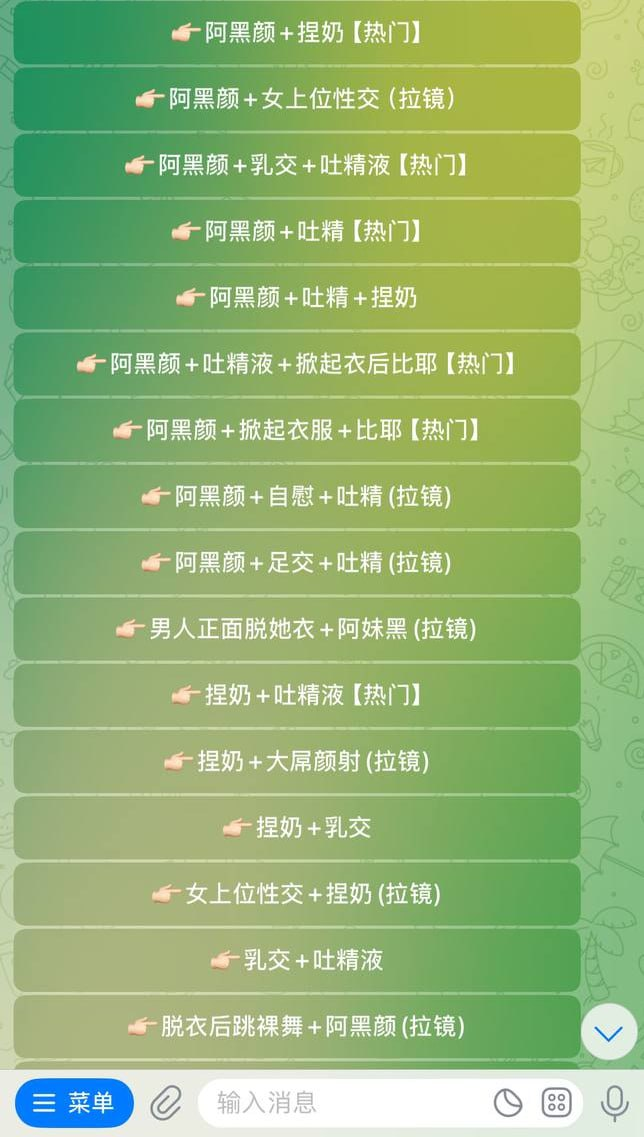Open the 菜单 bot menu

click(x=74, y=1103)
